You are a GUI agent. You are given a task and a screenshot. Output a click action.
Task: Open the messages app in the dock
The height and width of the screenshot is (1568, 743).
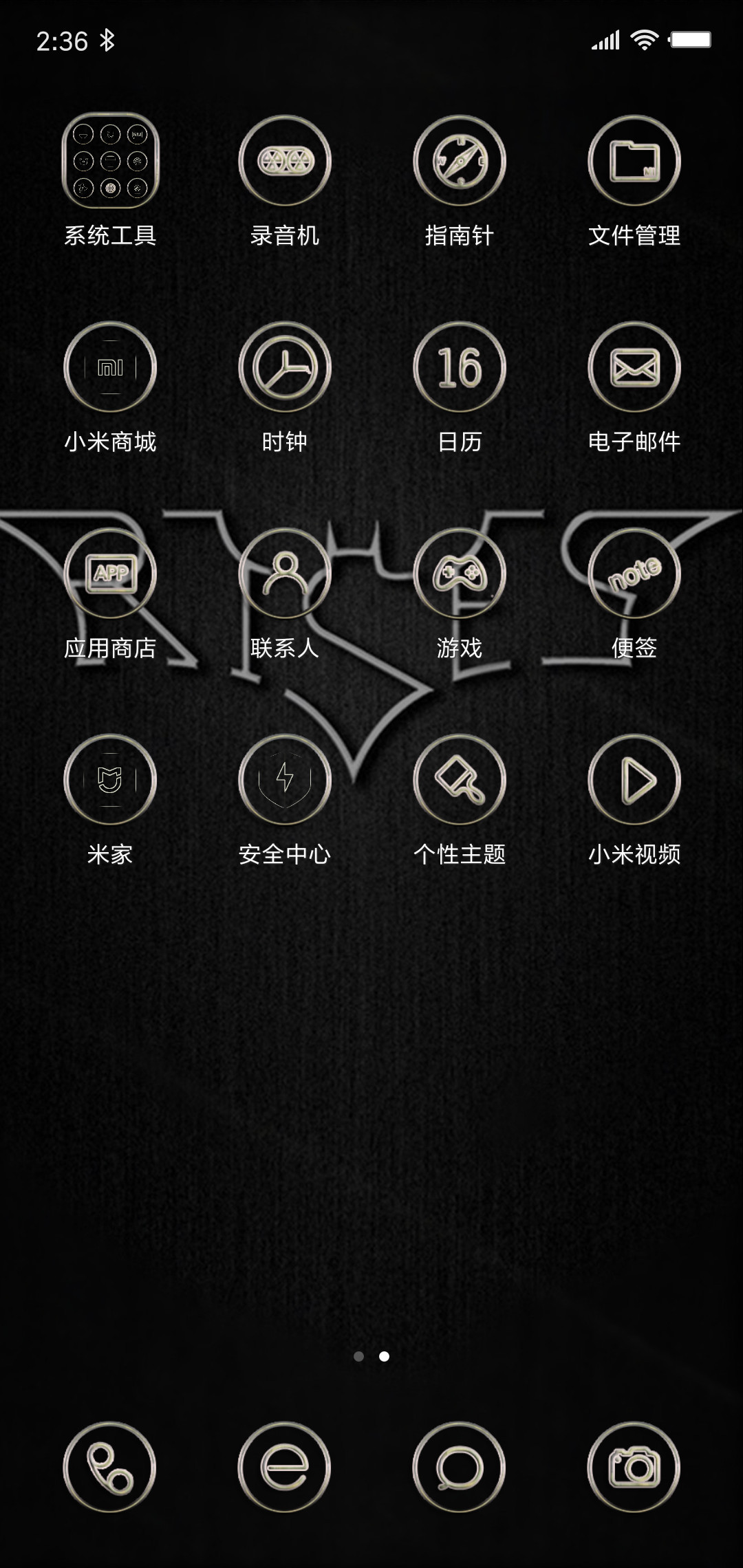(460, 1468)
